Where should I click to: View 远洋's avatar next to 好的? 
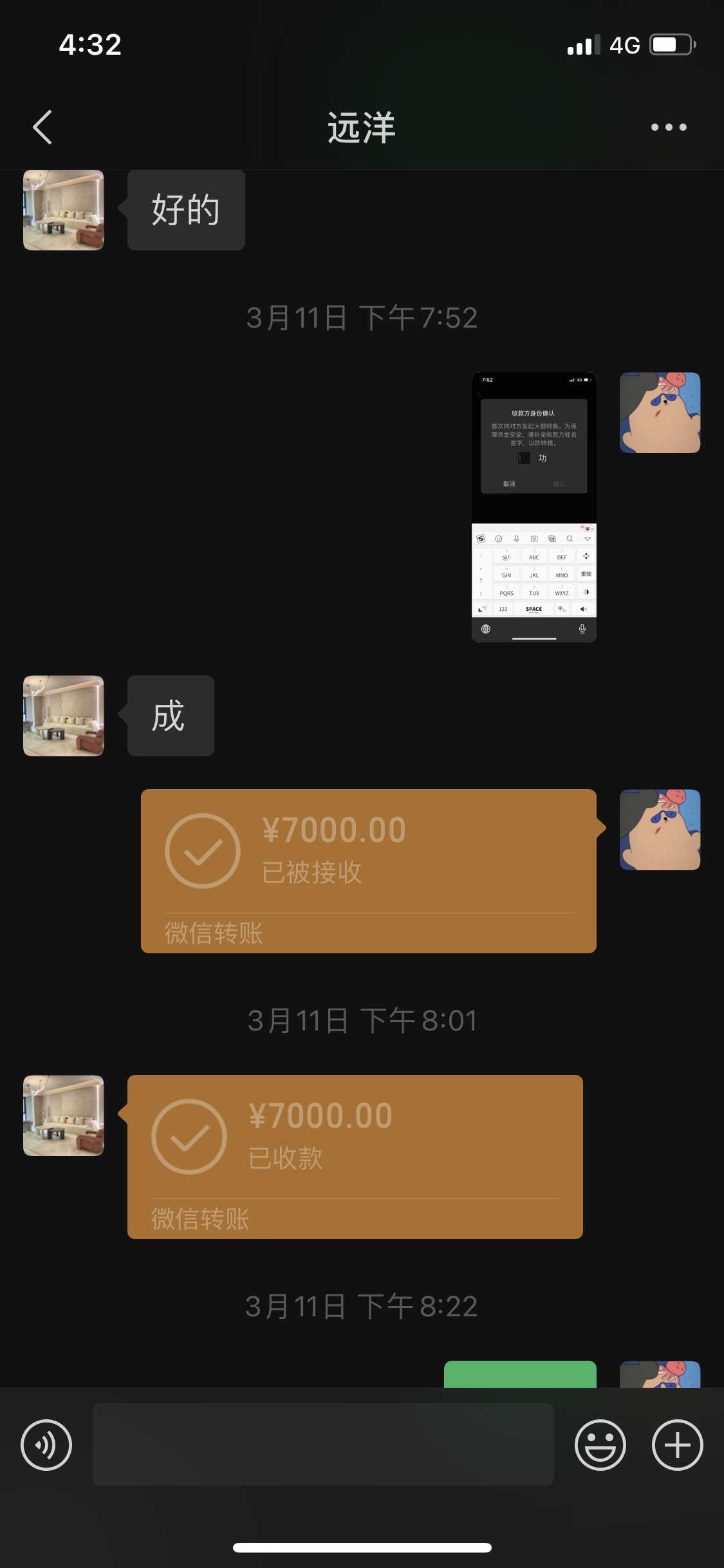pyautogui.click(x=63, y=210)
